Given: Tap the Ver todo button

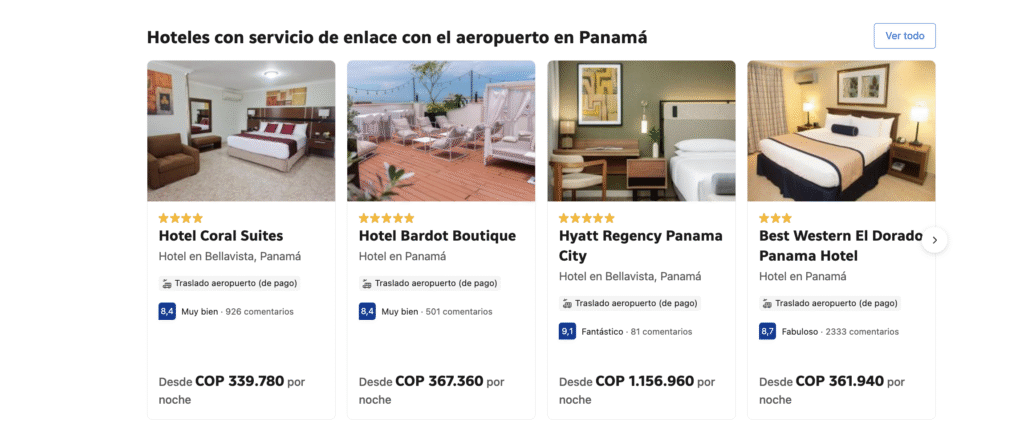Looking at the screenshot, I should [904, 36].
